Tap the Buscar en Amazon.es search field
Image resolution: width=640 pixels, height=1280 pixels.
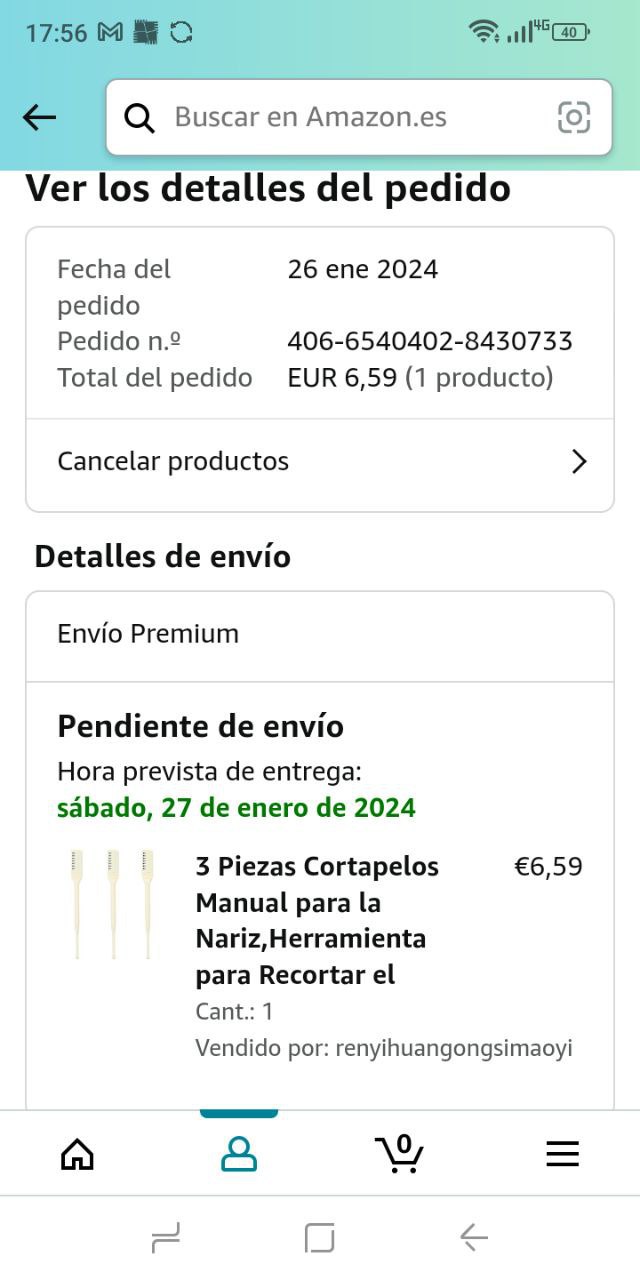(x=340, y=117)
